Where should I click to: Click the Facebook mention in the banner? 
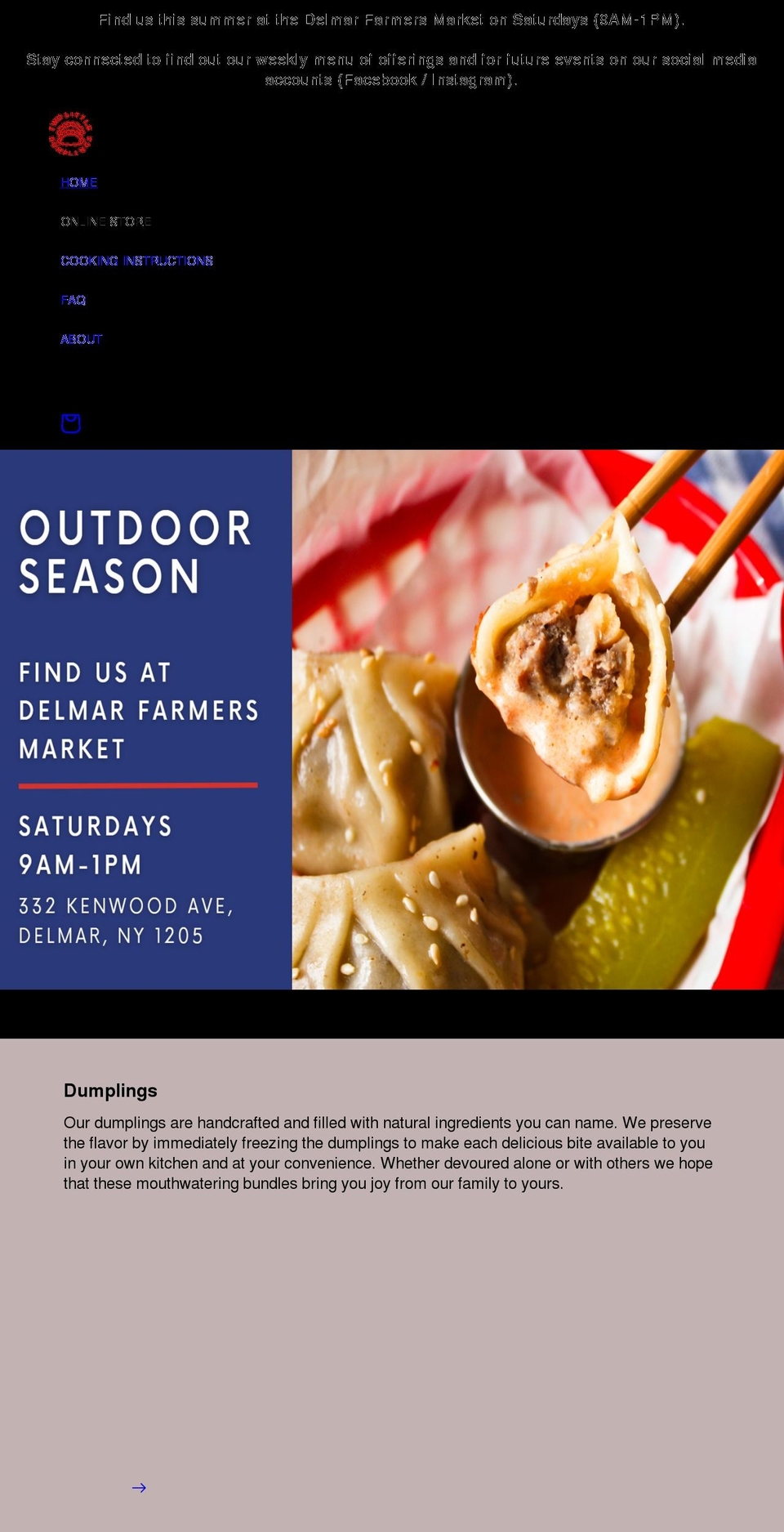point(381,80)
